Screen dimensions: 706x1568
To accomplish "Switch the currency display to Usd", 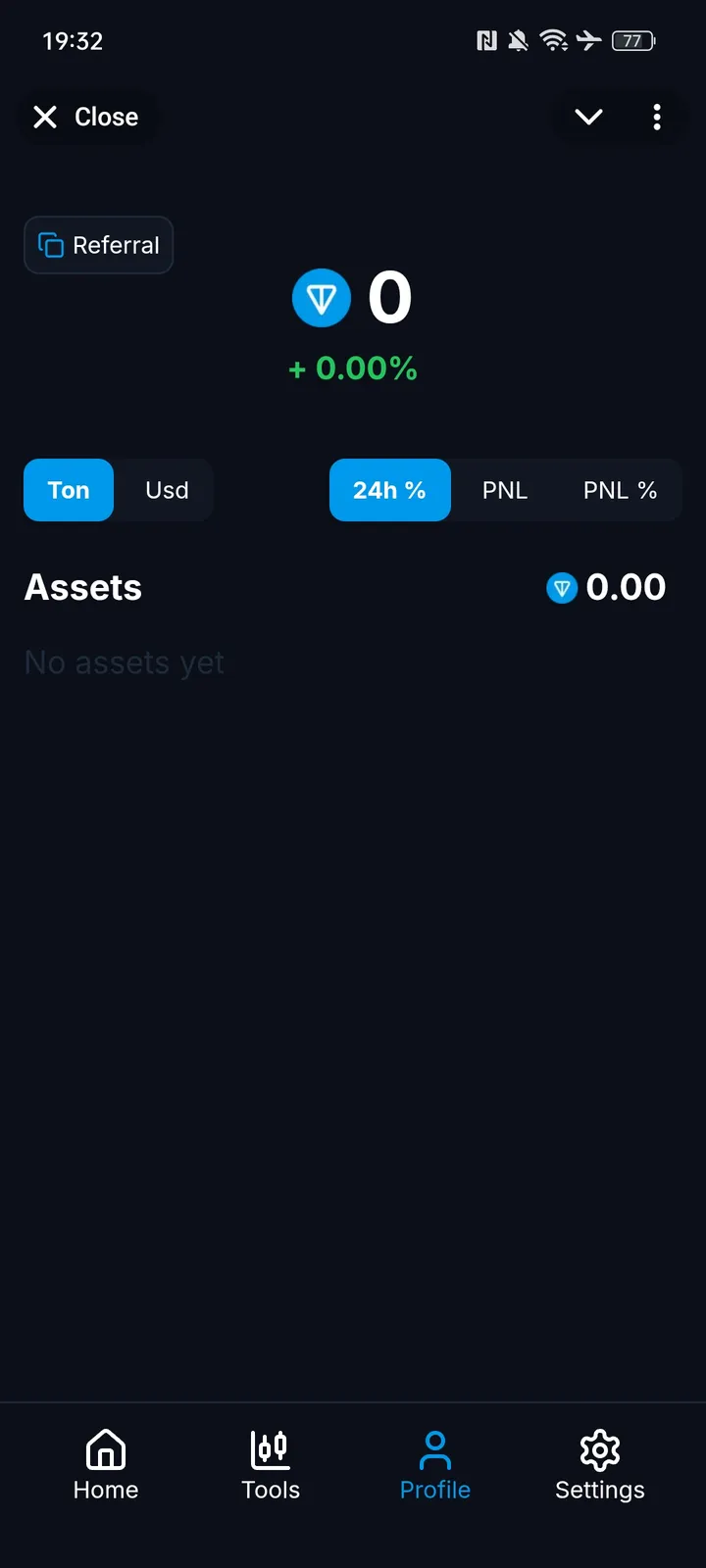I will (x=166, y=490).
